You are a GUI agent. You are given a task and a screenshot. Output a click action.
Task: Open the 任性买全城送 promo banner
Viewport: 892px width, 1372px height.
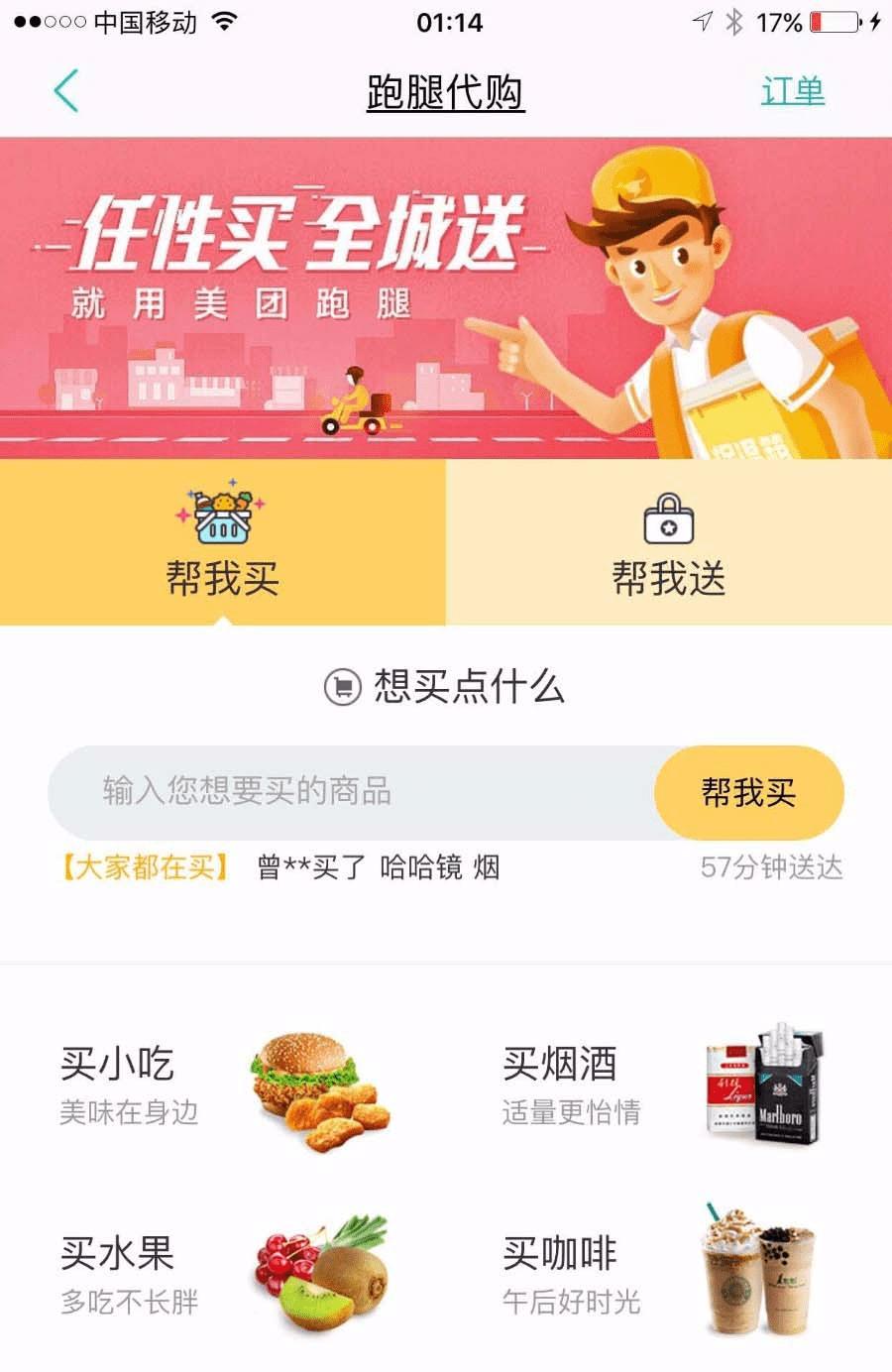tap(446, 297)
